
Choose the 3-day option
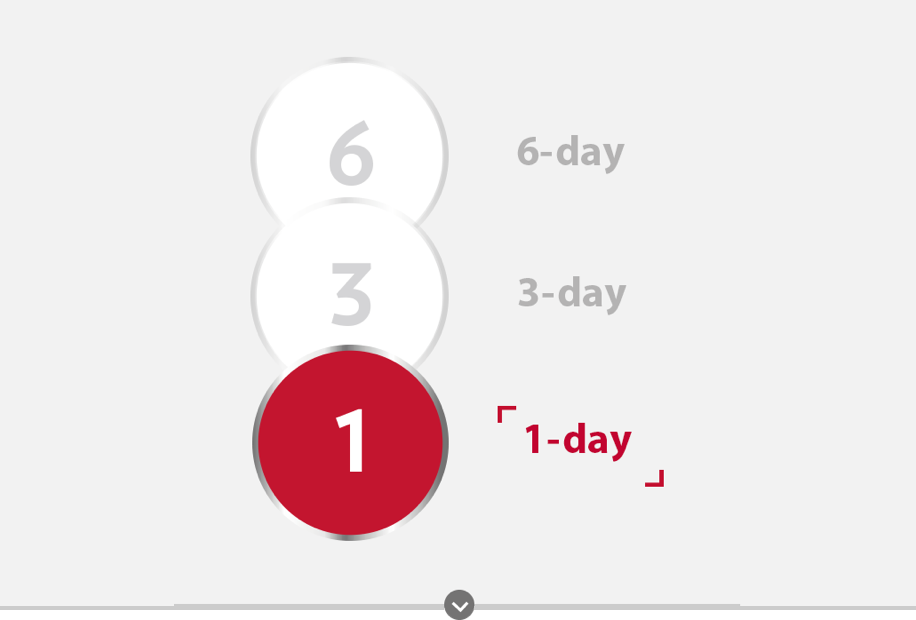349,290
